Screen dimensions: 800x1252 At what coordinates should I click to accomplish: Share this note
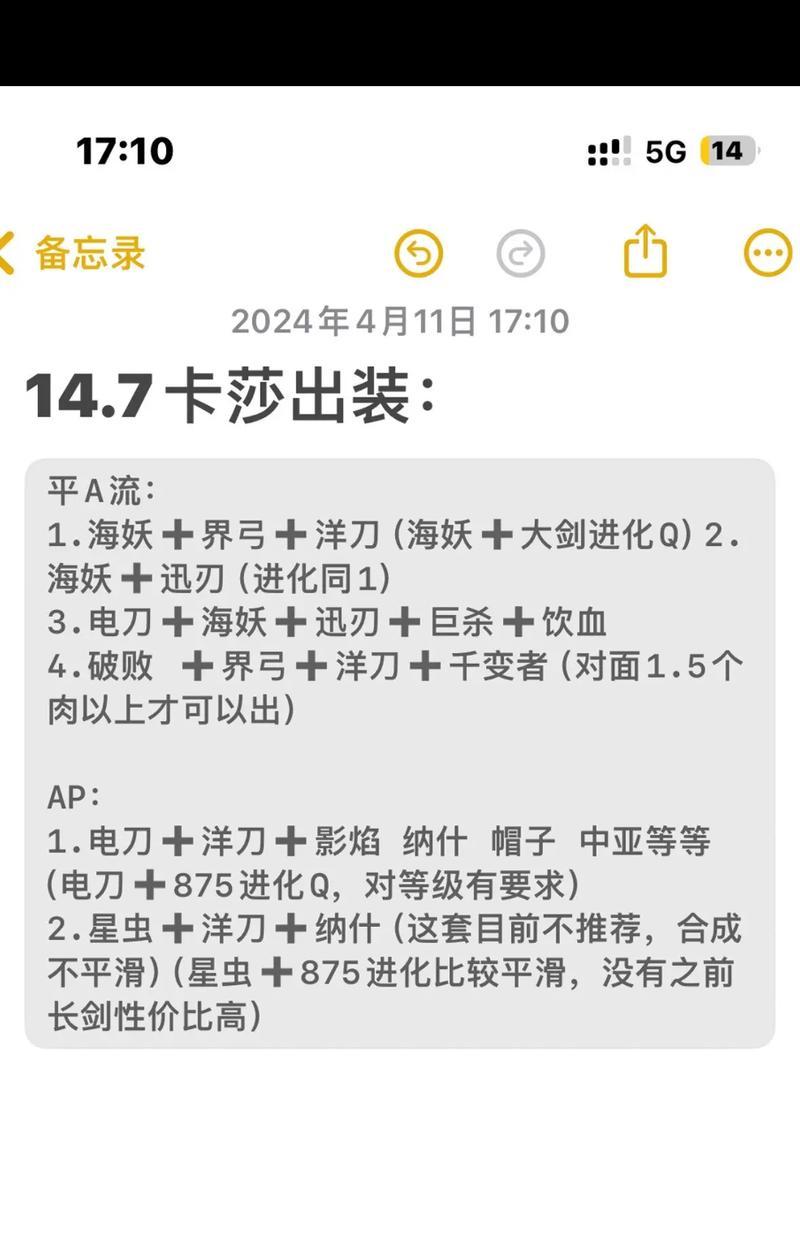pyautogui.click(x=645, y=251)
